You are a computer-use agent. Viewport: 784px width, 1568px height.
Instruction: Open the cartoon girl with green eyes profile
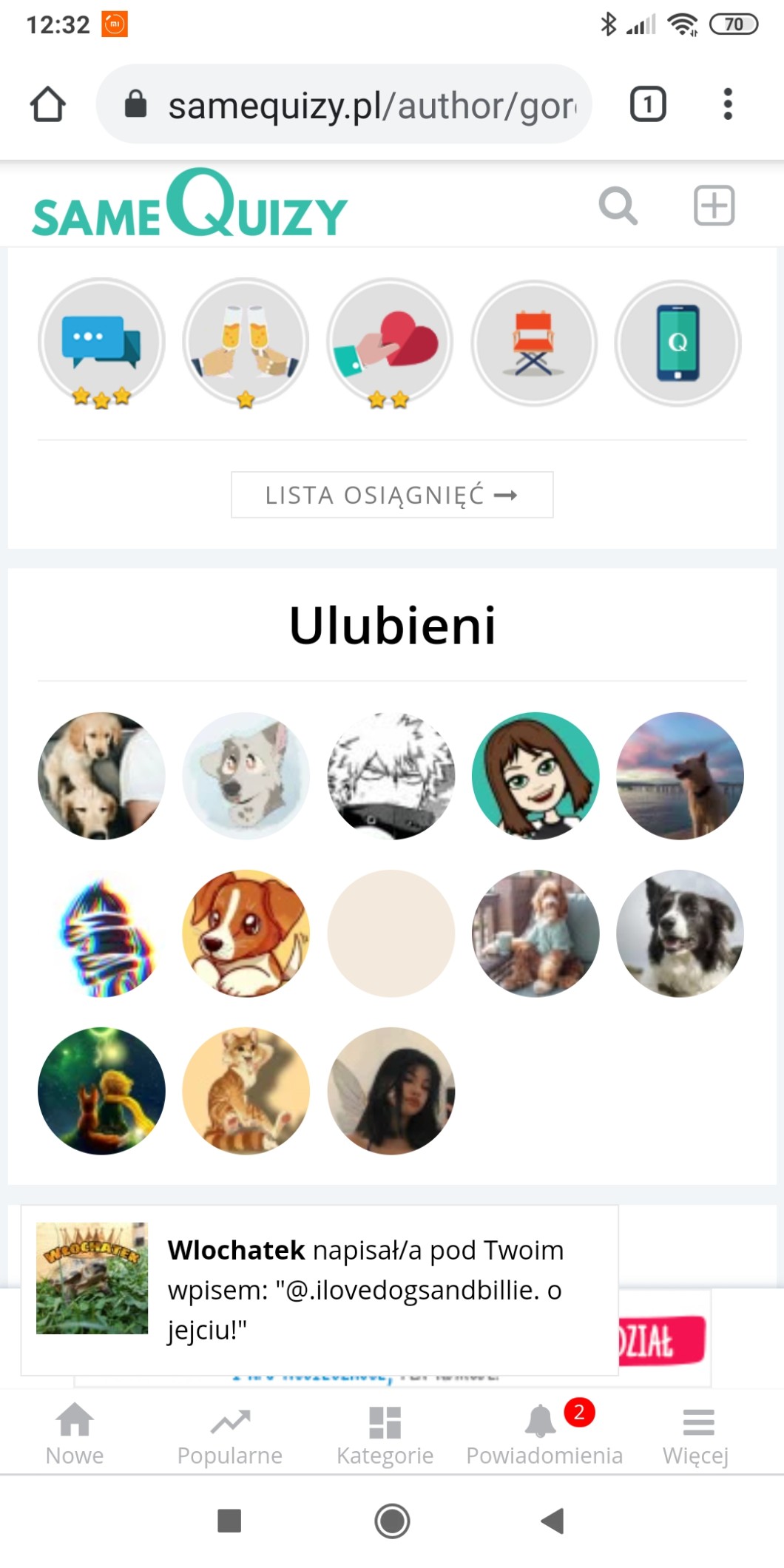coord(535,776)
